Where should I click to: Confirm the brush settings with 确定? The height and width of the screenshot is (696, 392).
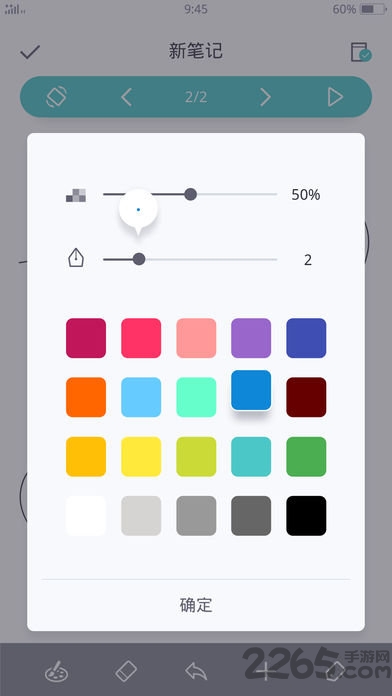pos(196,605)
